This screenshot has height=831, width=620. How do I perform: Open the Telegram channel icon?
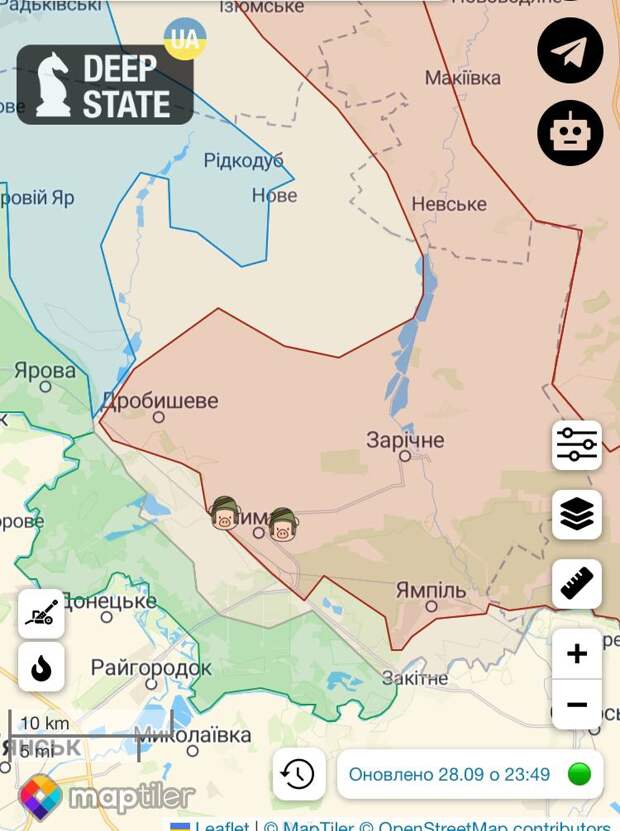tap(570, 51)
